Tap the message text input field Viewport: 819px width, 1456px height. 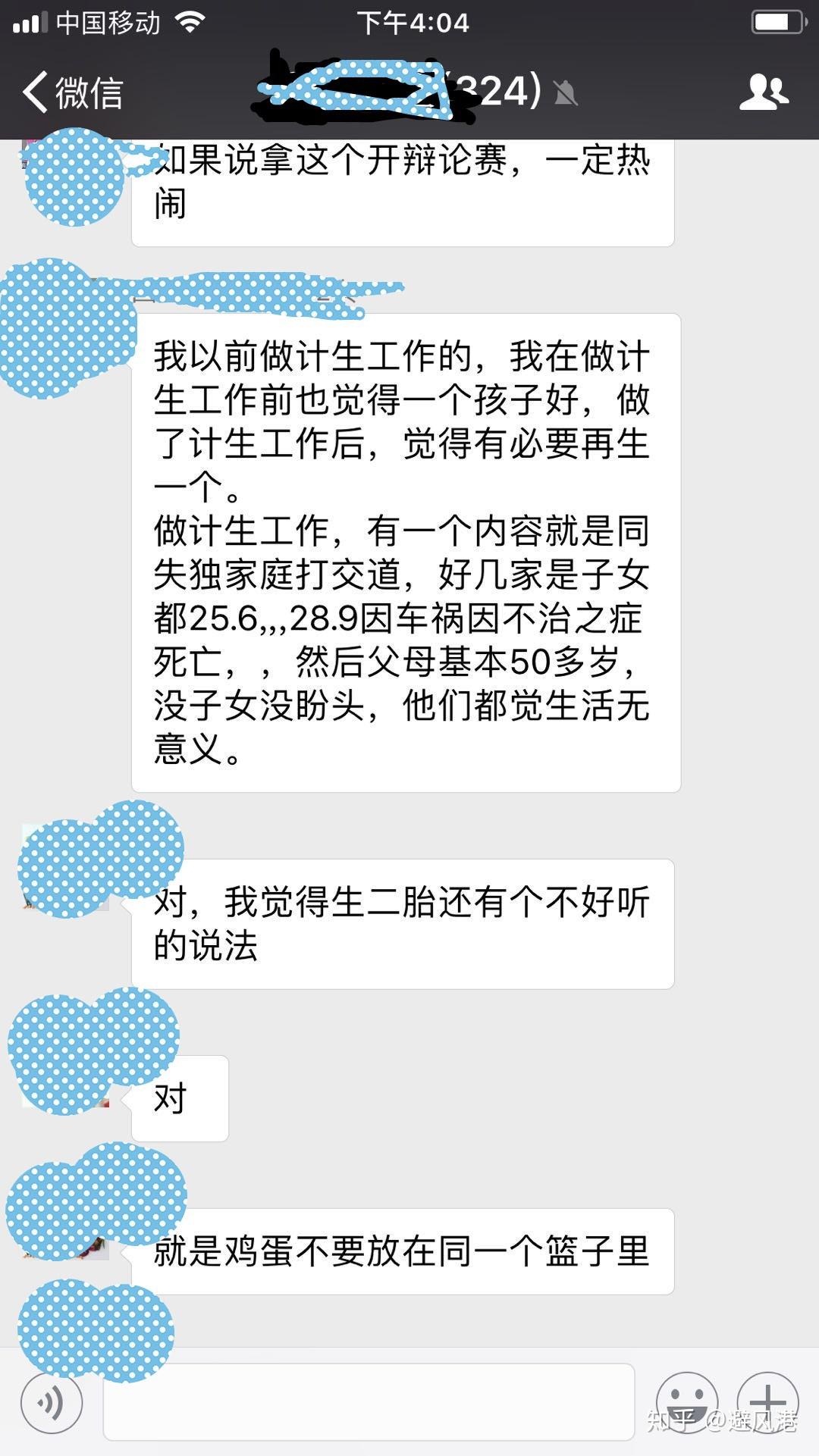click(369, 1402)
